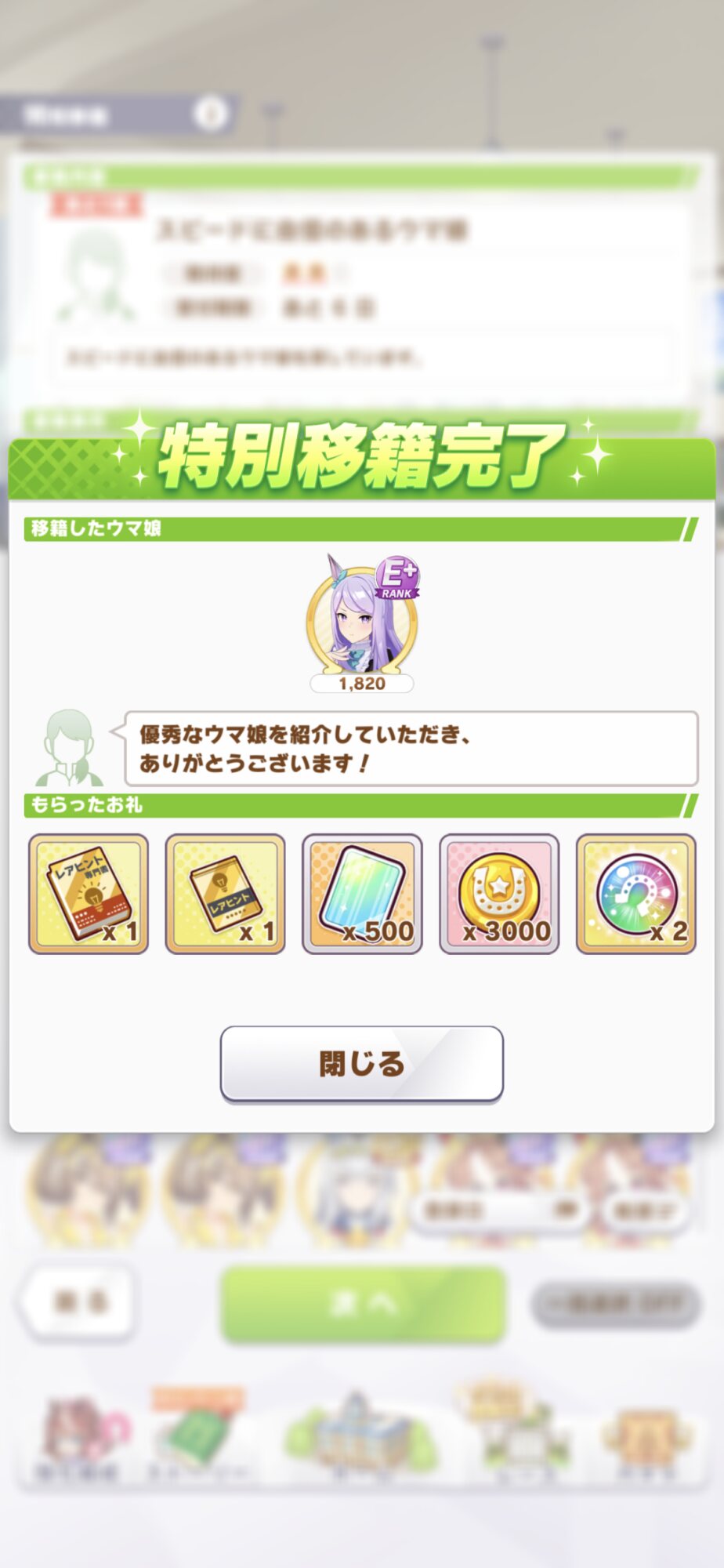Check the x500 crystal reward item
This screenshot has width=724, height=1568.
pyautogui.click(x=362, y=894)
